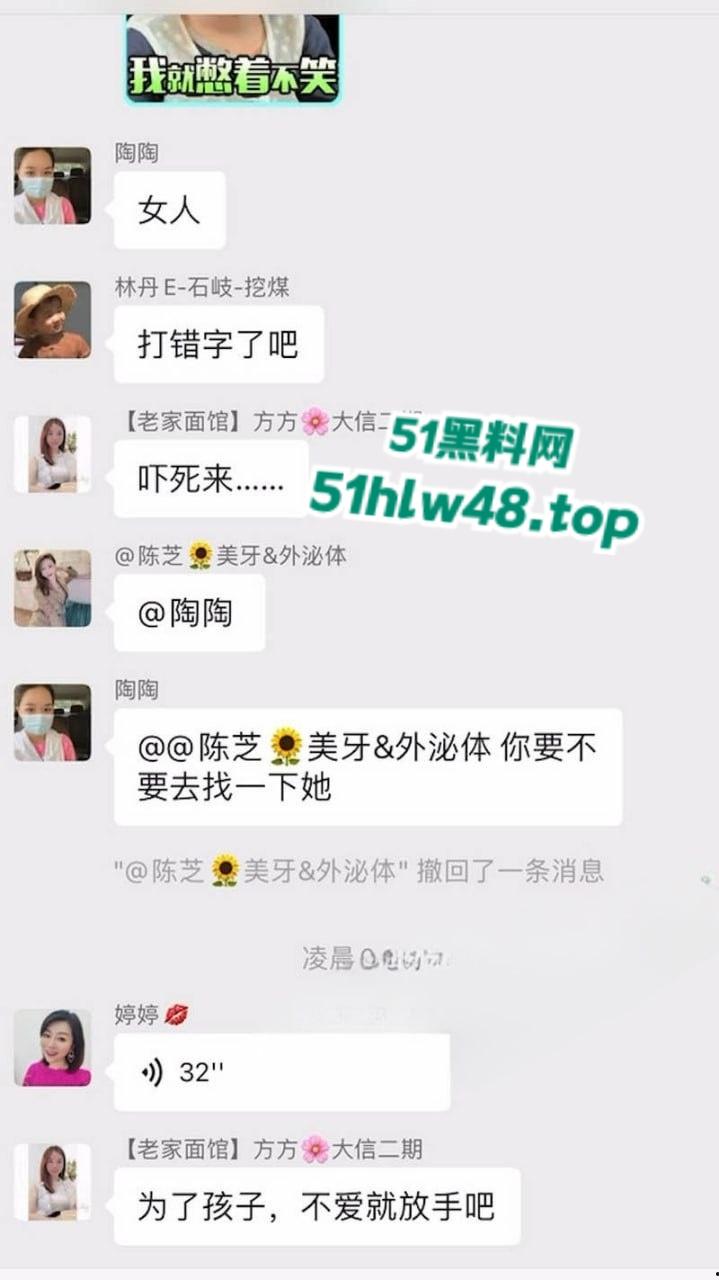Tap 方方's avatar beside the 吓死来 message
719x1280 pixels.
[52, 454]
